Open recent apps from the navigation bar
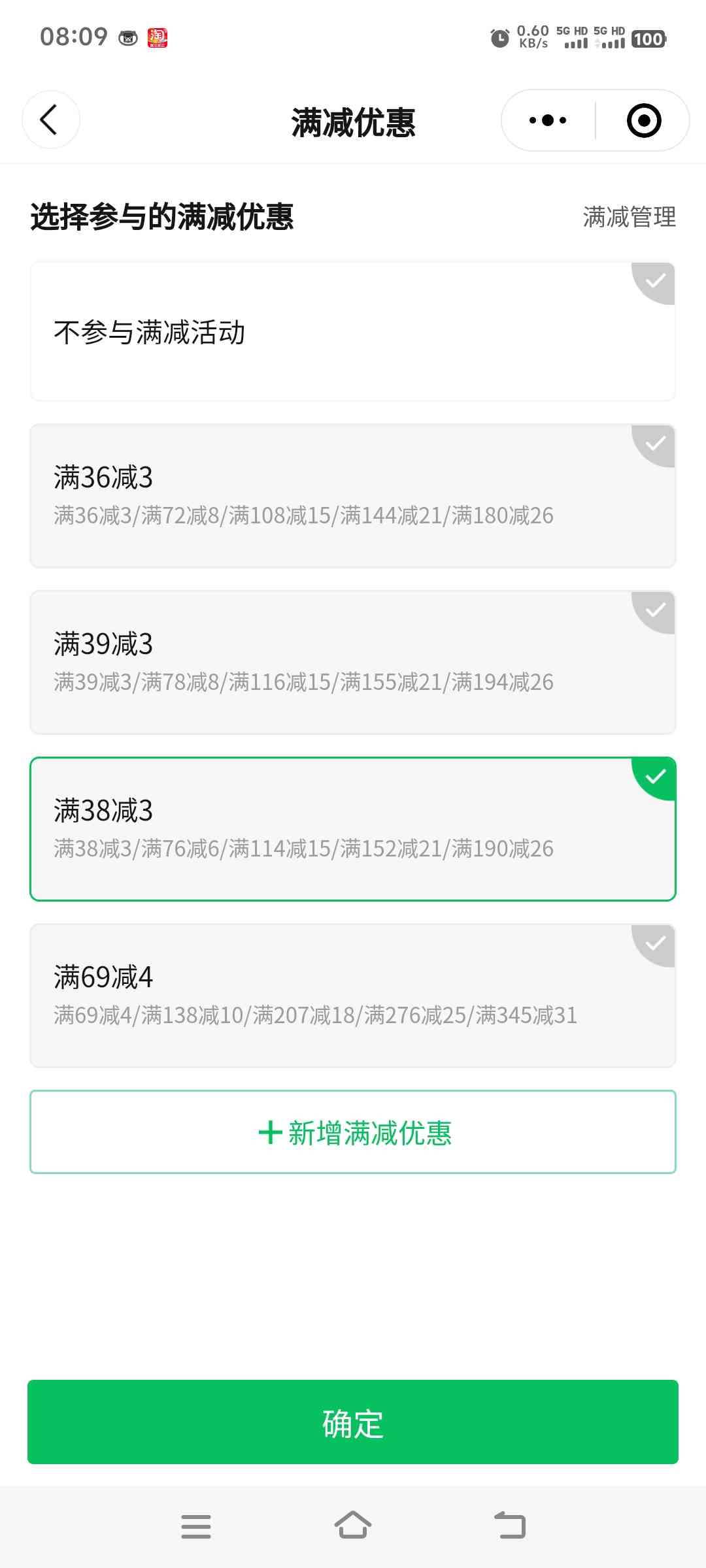The image size is (706, 1568). (195, 1526)
